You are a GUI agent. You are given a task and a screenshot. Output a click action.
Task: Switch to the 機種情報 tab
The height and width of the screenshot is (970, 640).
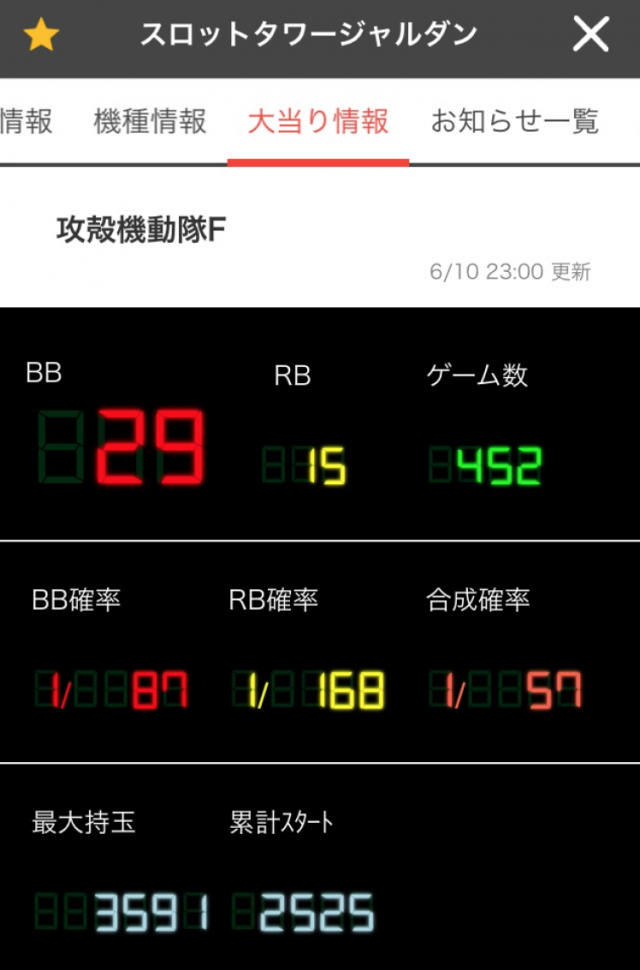[x=150, y=122]
